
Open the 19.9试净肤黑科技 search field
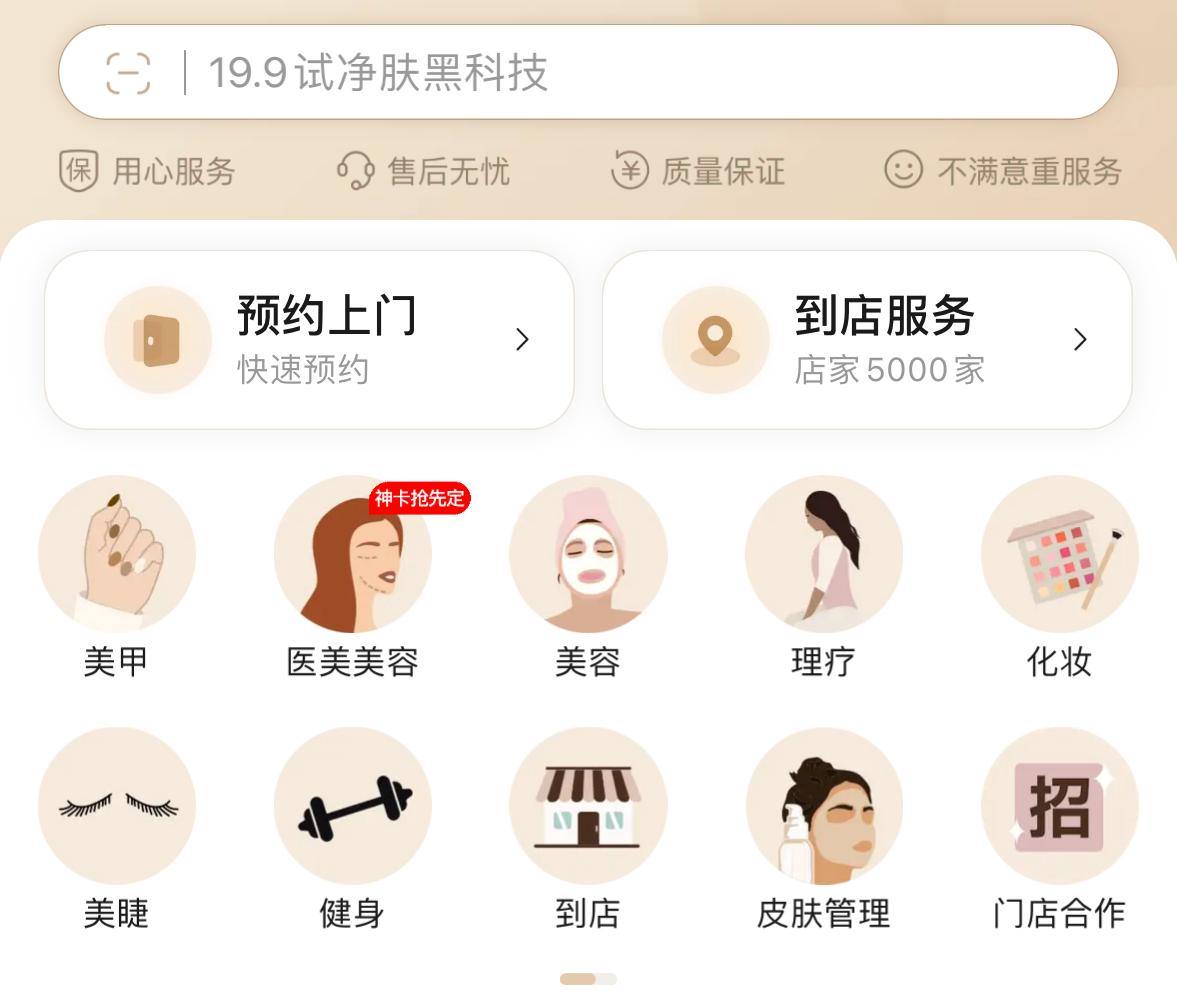600,73
